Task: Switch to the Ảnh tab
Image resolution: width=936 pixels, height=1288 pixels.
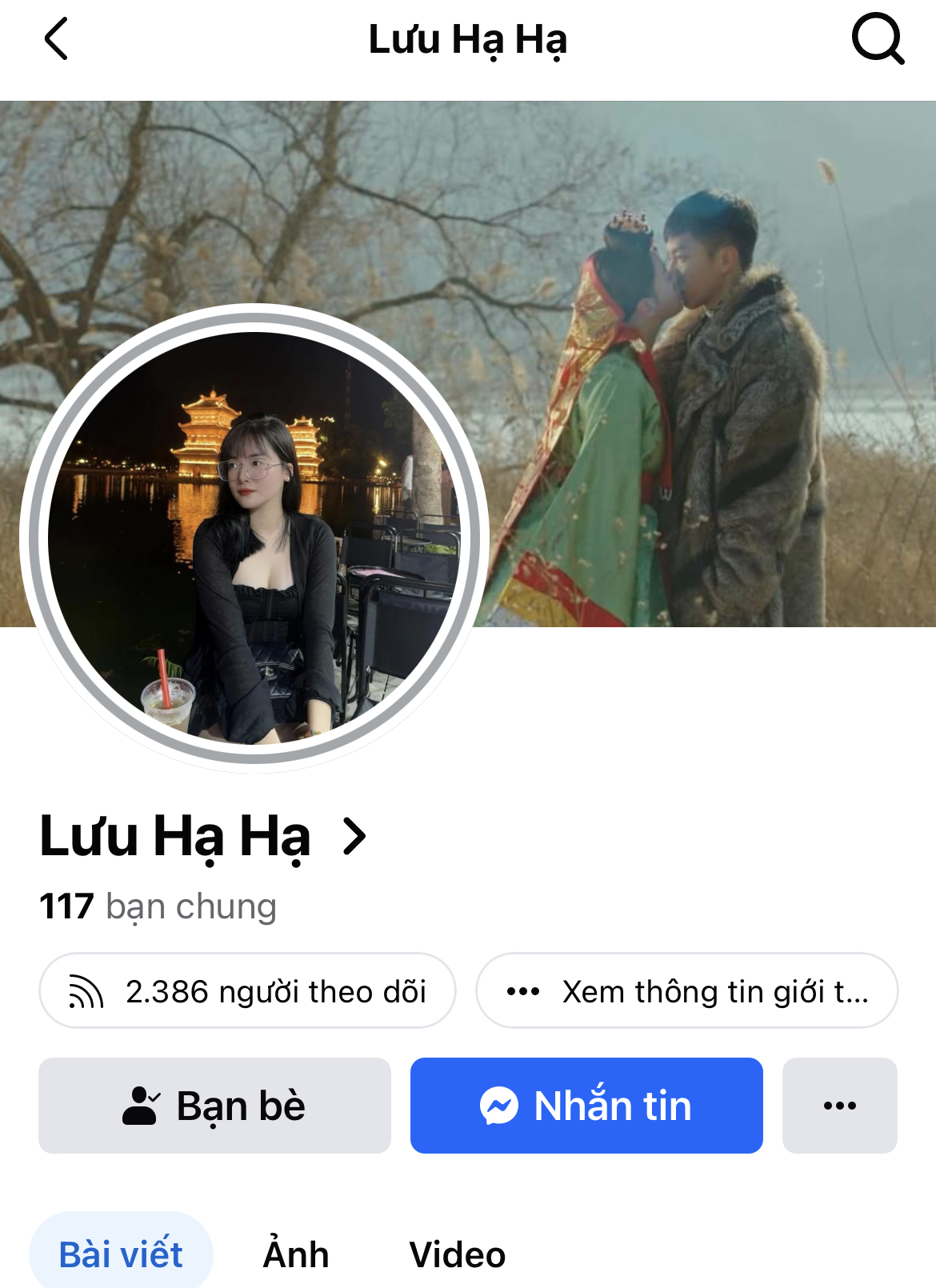Action: coord(296,1254)
